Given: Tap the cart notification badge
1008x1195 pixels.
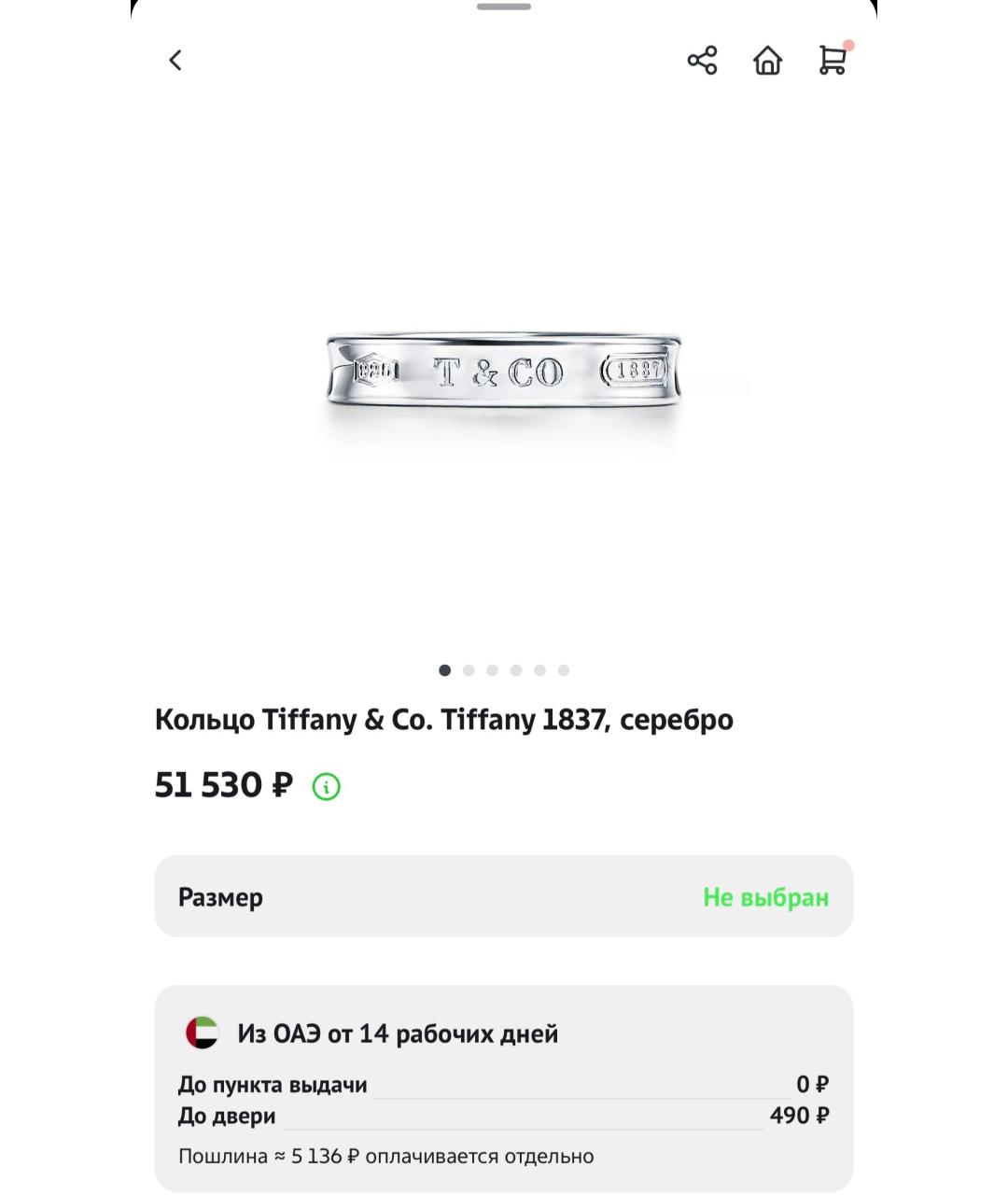Looking at the screenshot, I should click(849, 44).
